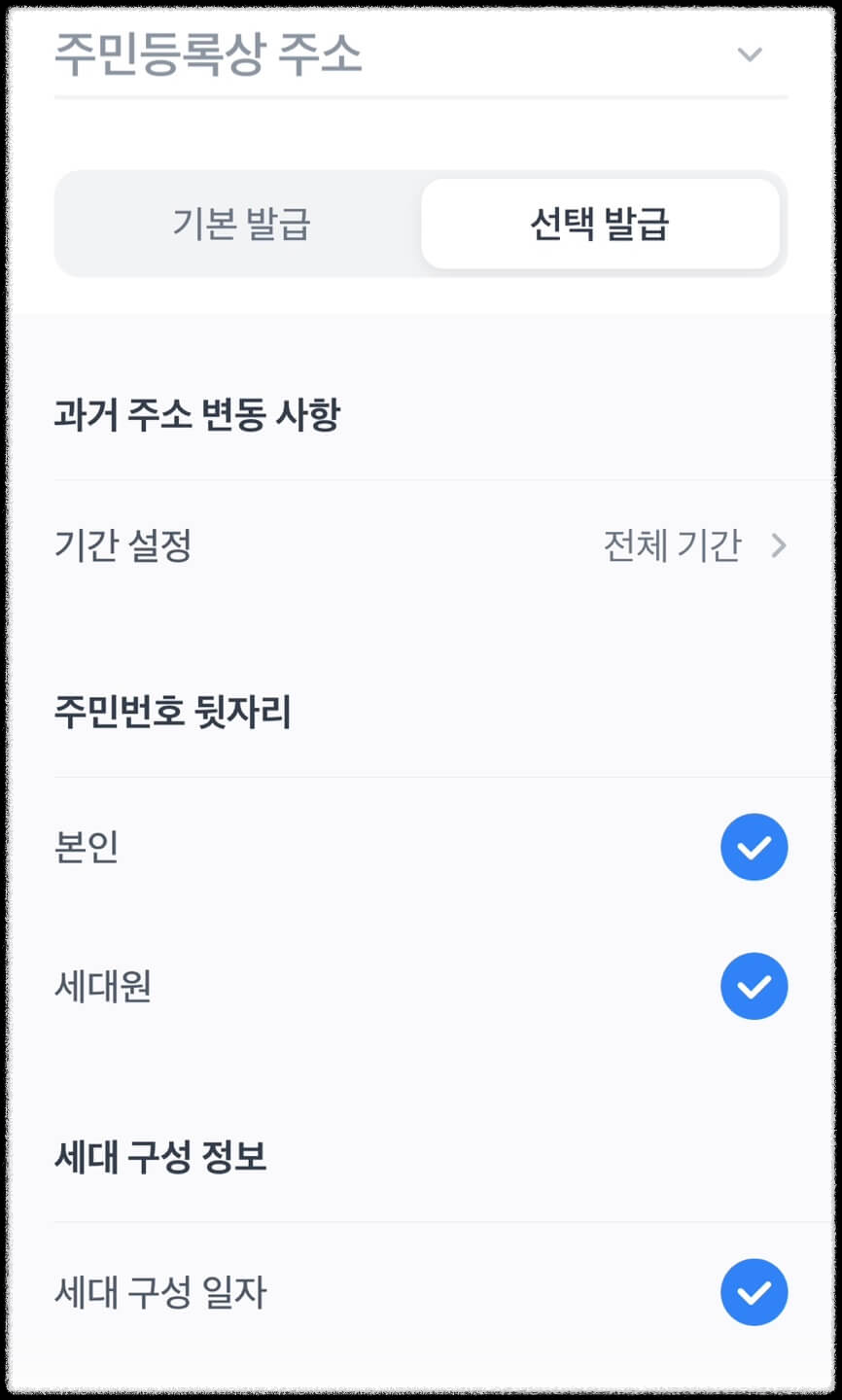Open 기간 설정 for past address changes
Screen dimensions: 842x1400
click(123, 546)
